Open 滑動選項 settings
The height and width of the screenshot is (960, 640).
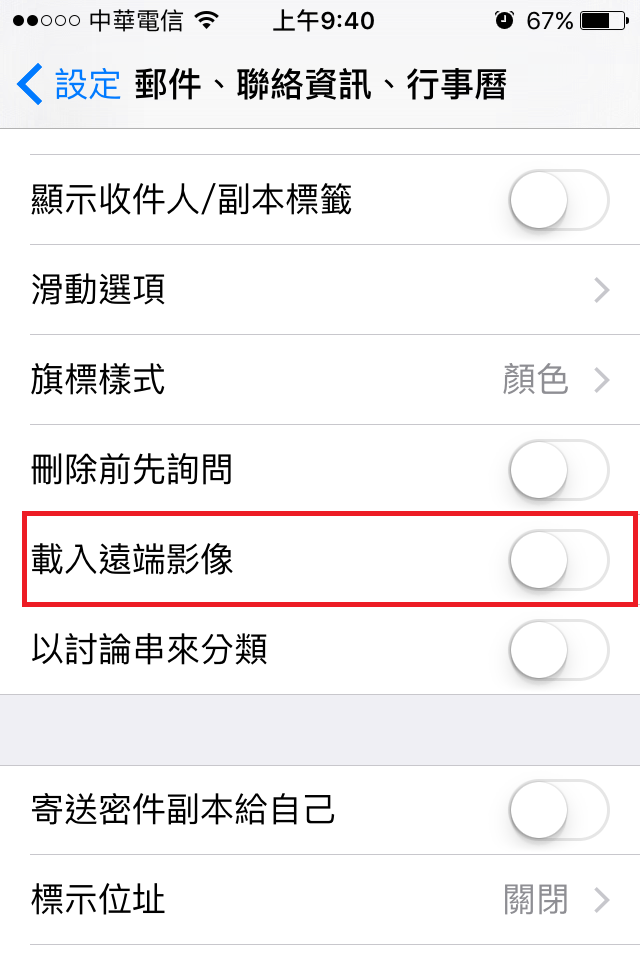tap(320, 290)
